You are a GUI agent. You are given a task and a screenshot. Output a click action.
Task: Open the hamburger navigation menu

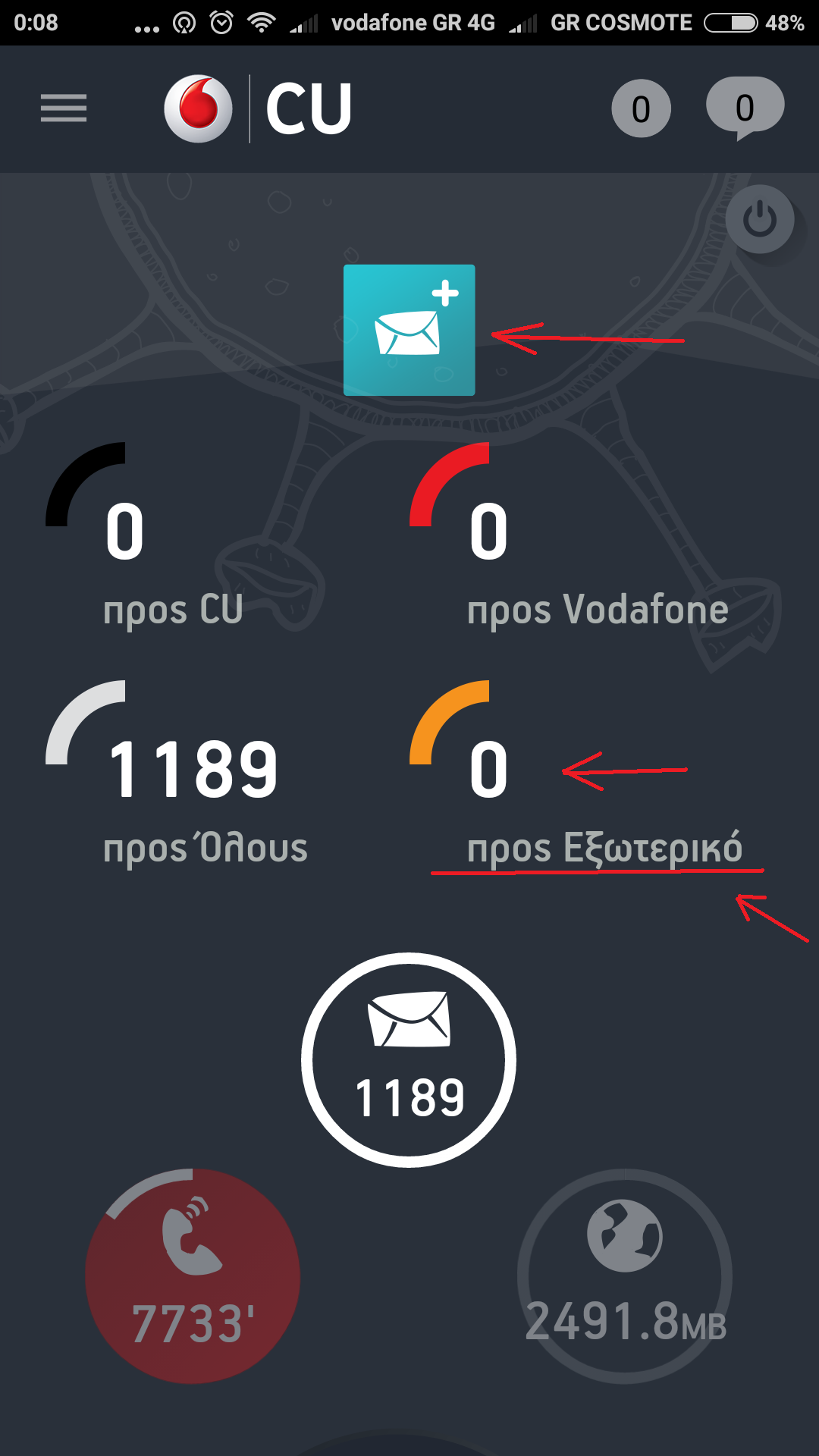(64, 108)
